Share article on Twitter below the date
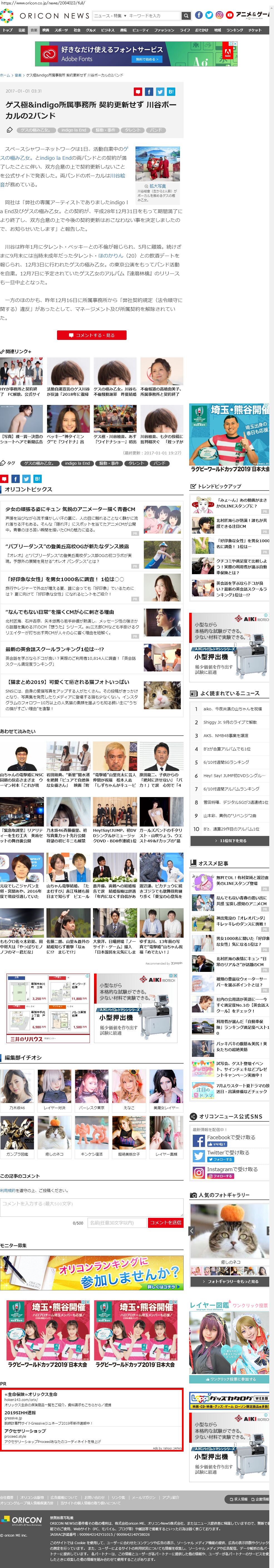274x1568 pixels. coord(159,92)
